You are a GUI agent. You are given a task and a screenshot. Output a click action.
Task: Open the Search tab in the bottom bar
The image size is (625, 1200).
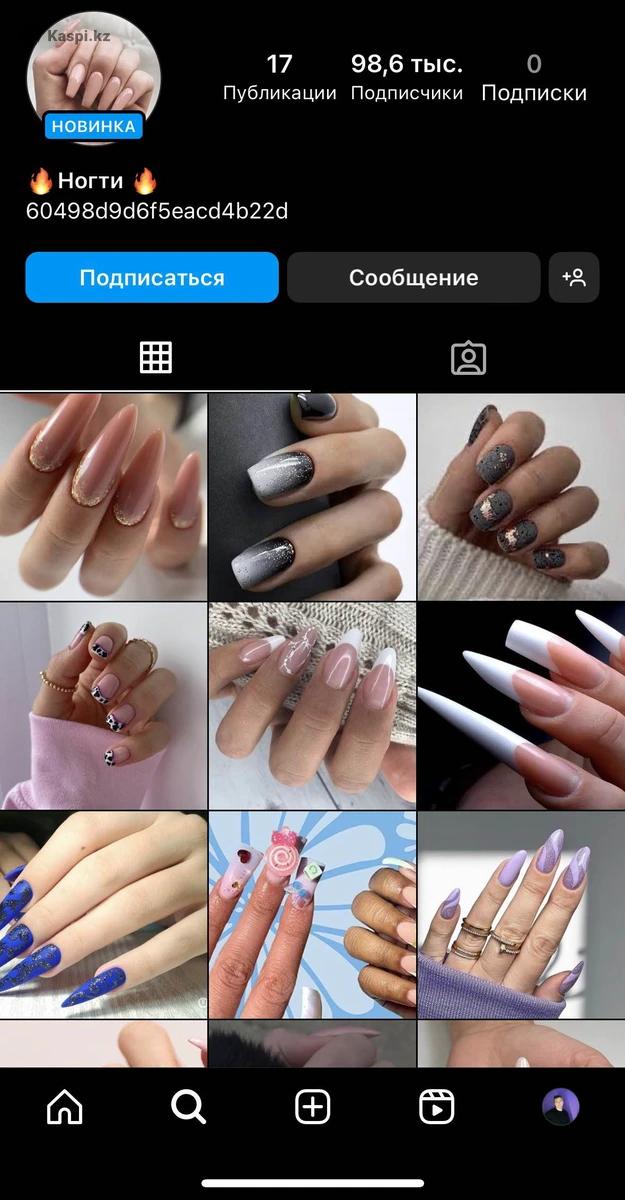click(188, 1107)
